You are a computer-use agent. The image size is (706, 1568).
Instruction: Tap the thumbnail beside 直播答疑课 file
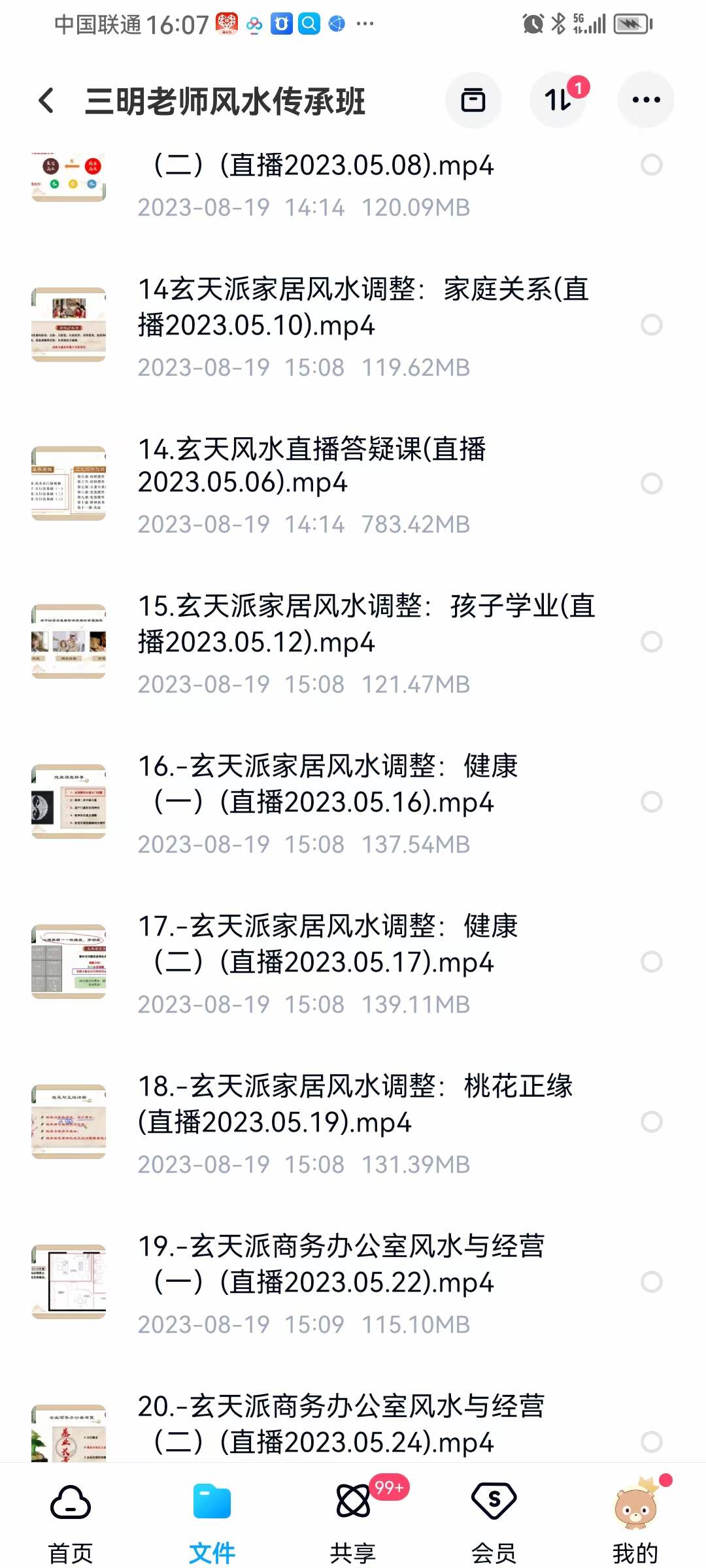69,483
